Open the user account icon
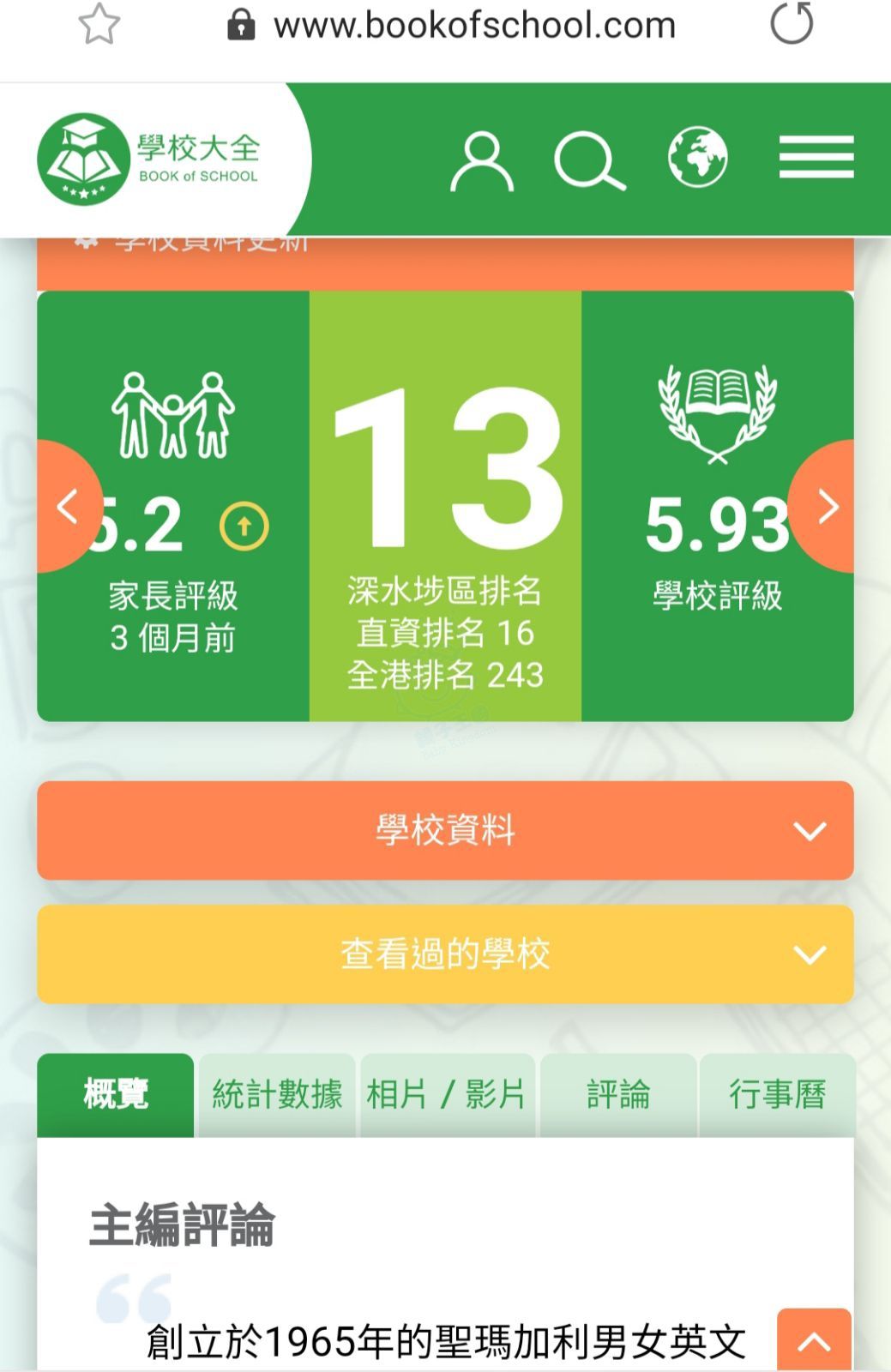The height and width of the screenshot is (1372, 891). [482, 160]
